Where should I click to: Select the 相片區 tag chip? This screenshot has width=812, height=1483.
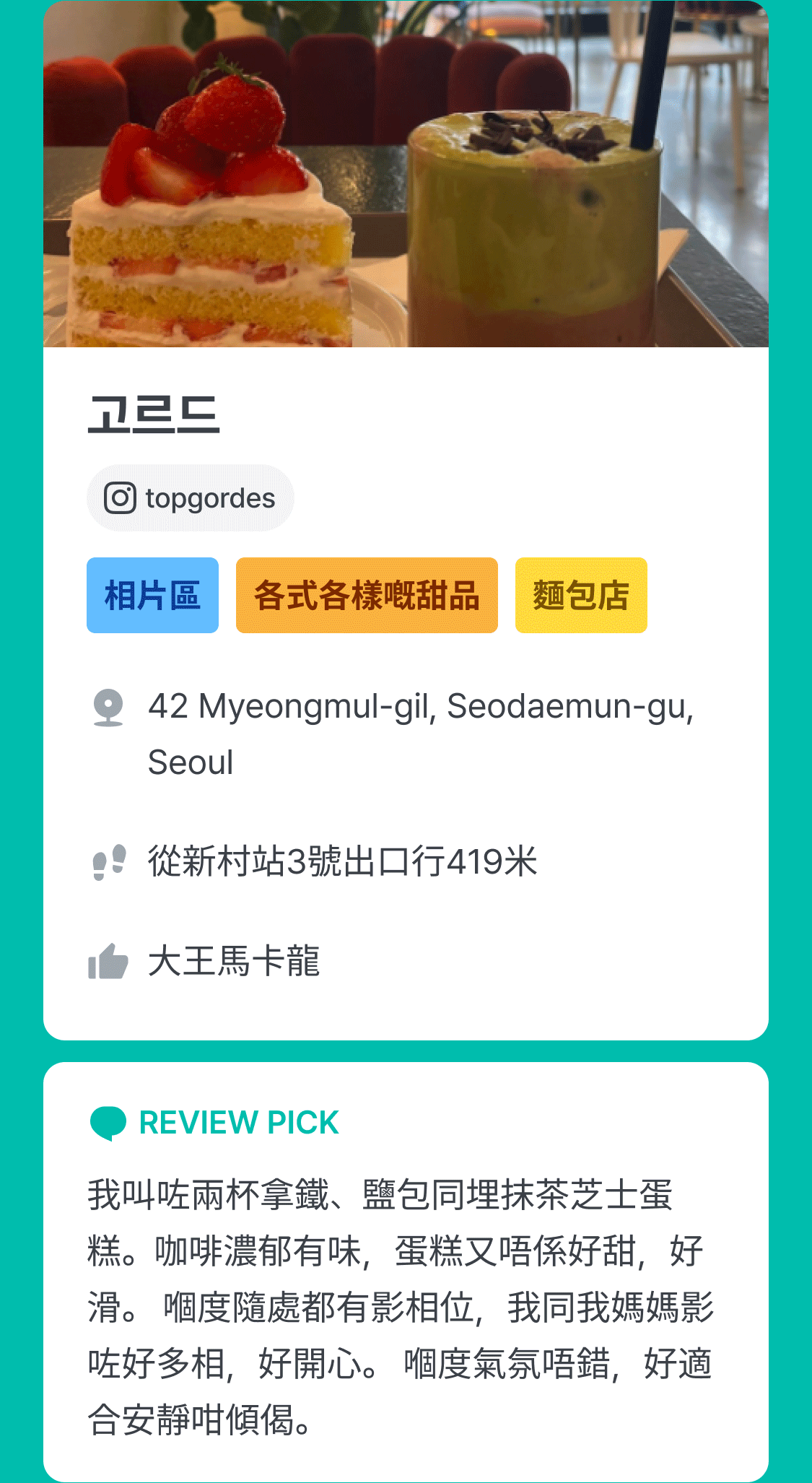152,596
